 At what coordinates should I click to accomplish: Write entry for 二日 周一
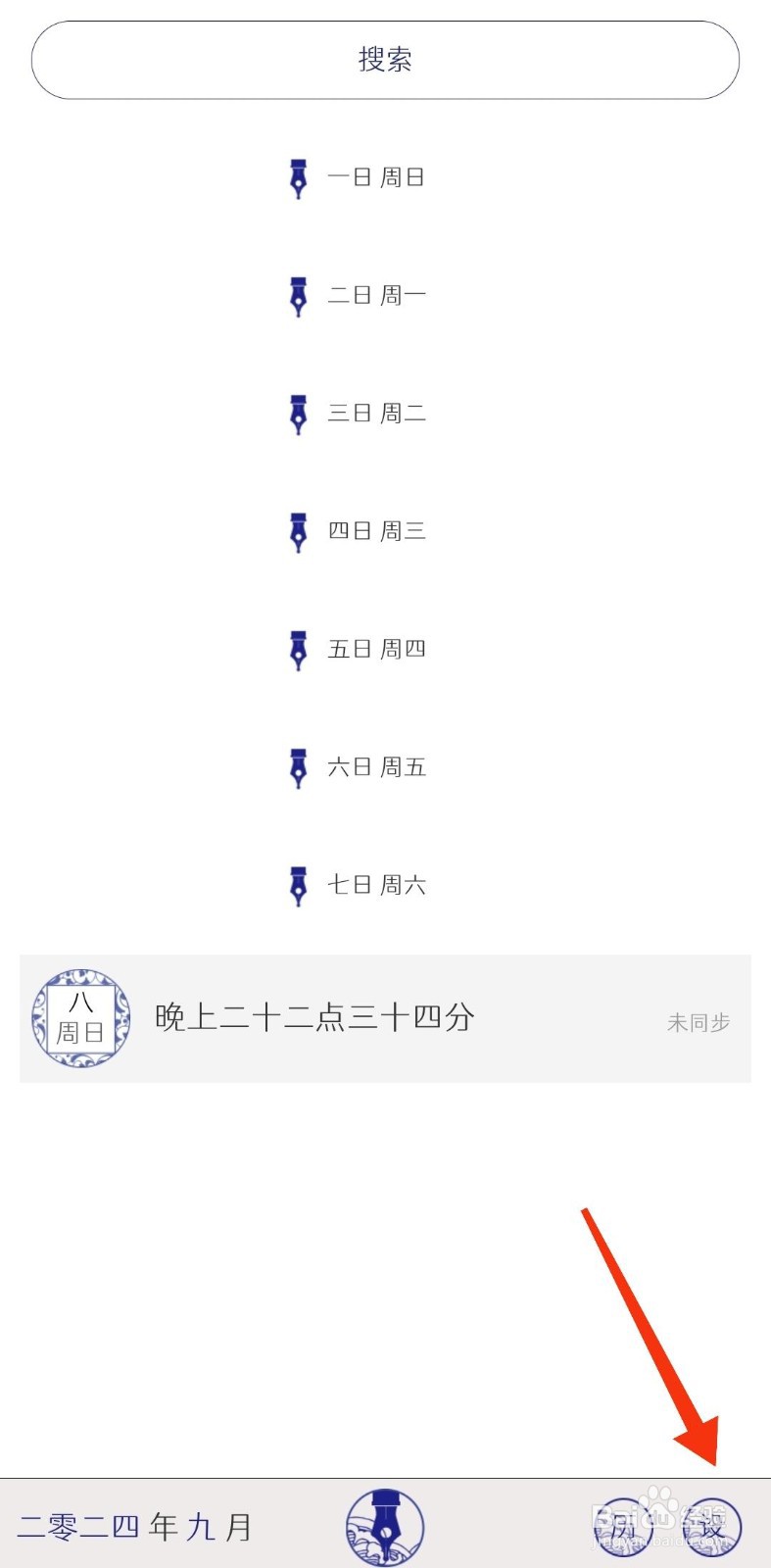359,295
